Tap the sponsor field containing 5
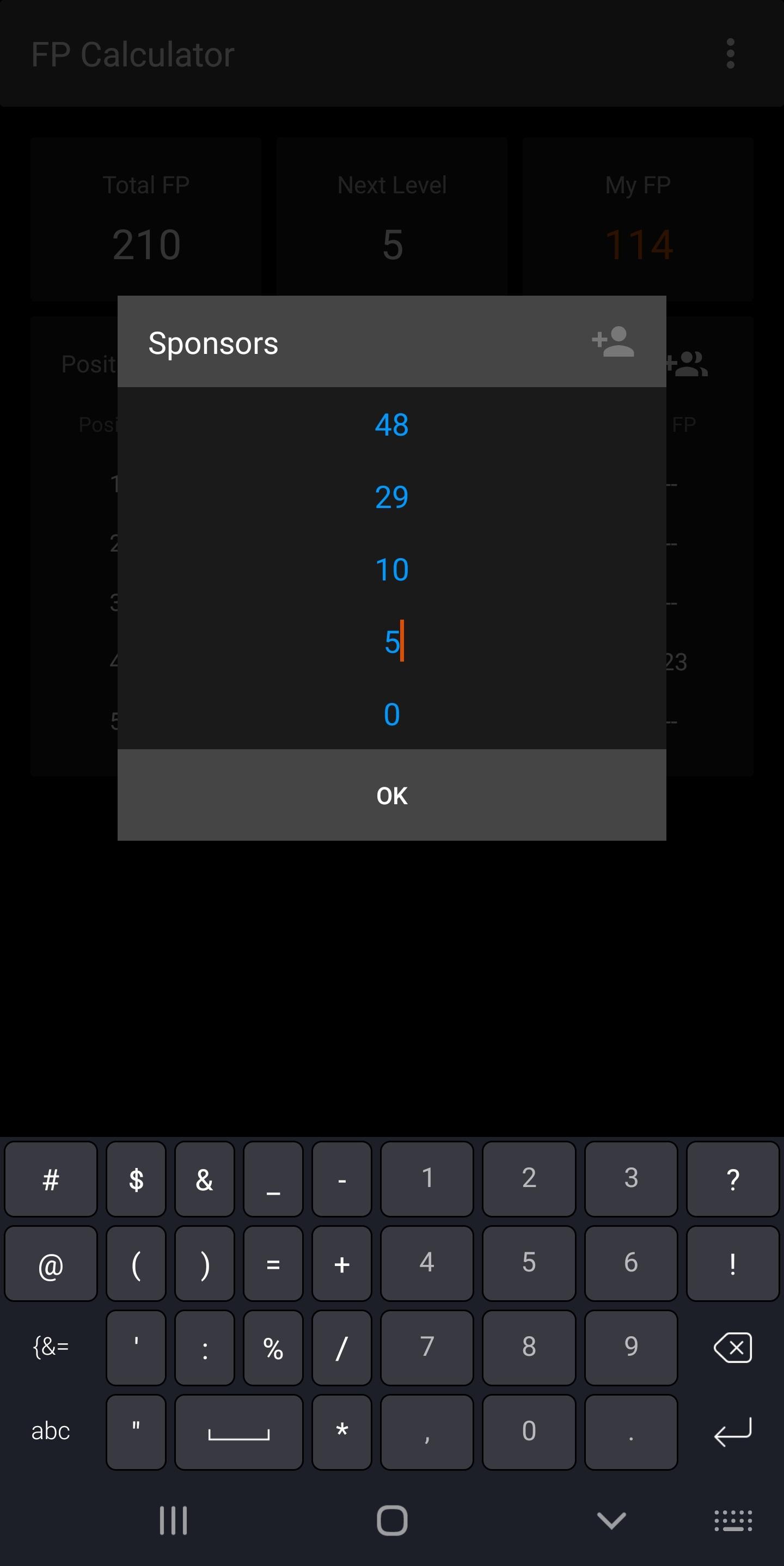The width and height of the screenshot is (784, 1566). (x=391, y=641)
